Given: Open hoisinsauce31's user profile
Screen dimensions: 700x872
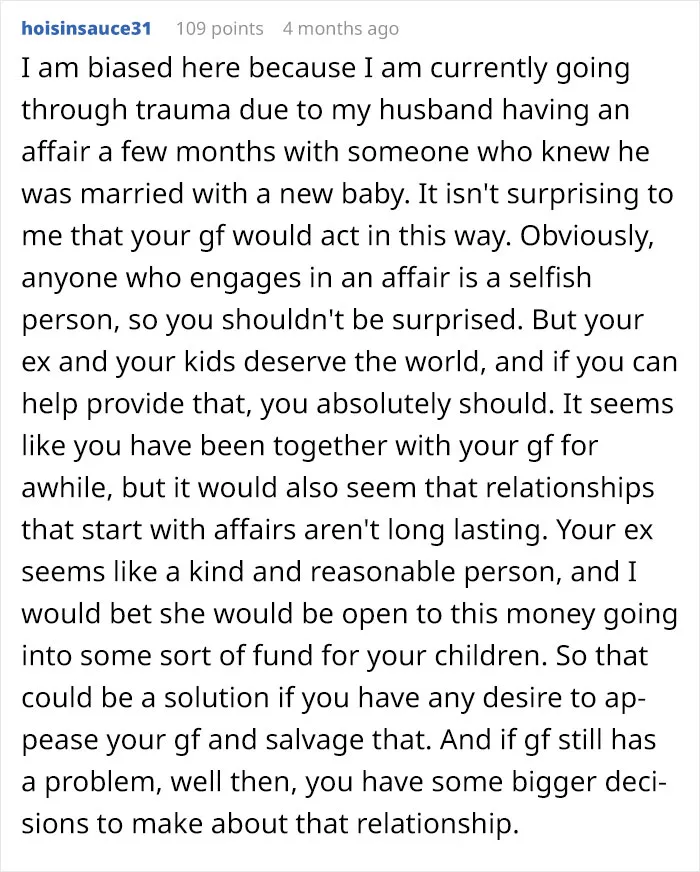Looking at the screenshot, I should [86, 28].
